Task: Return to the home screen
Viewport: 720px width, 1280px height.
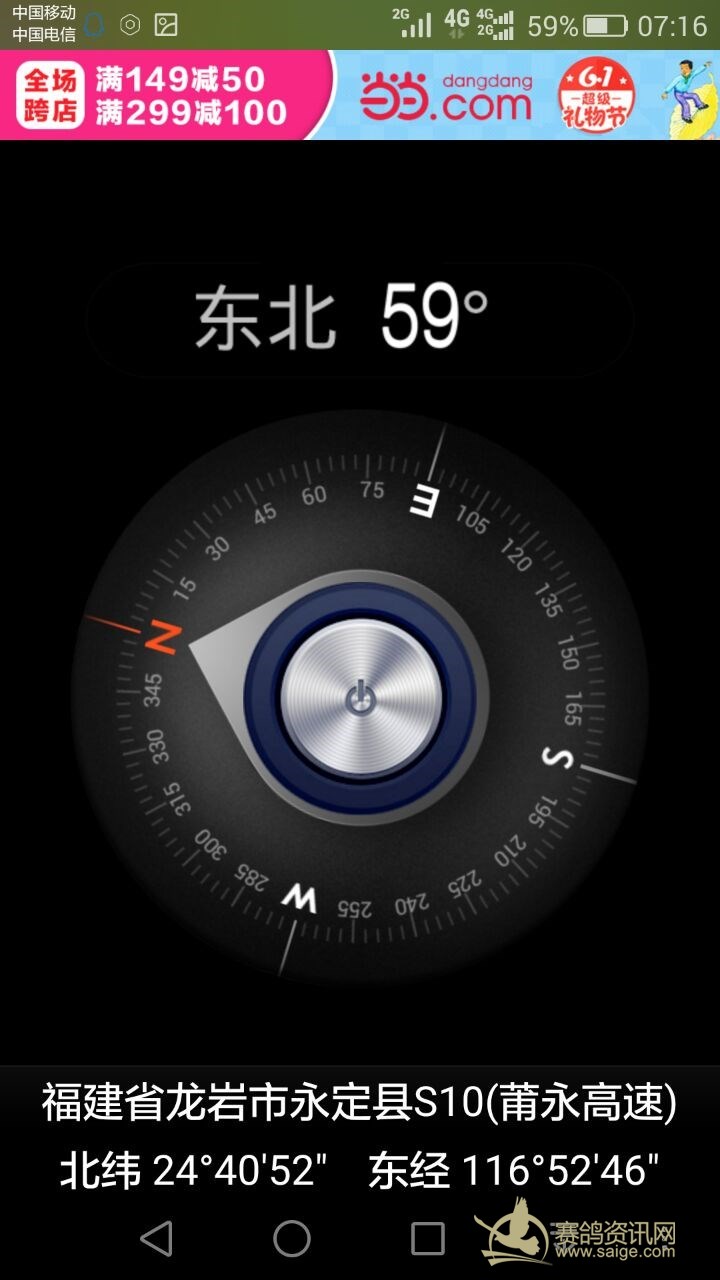Action: (x=292, y=1238)
